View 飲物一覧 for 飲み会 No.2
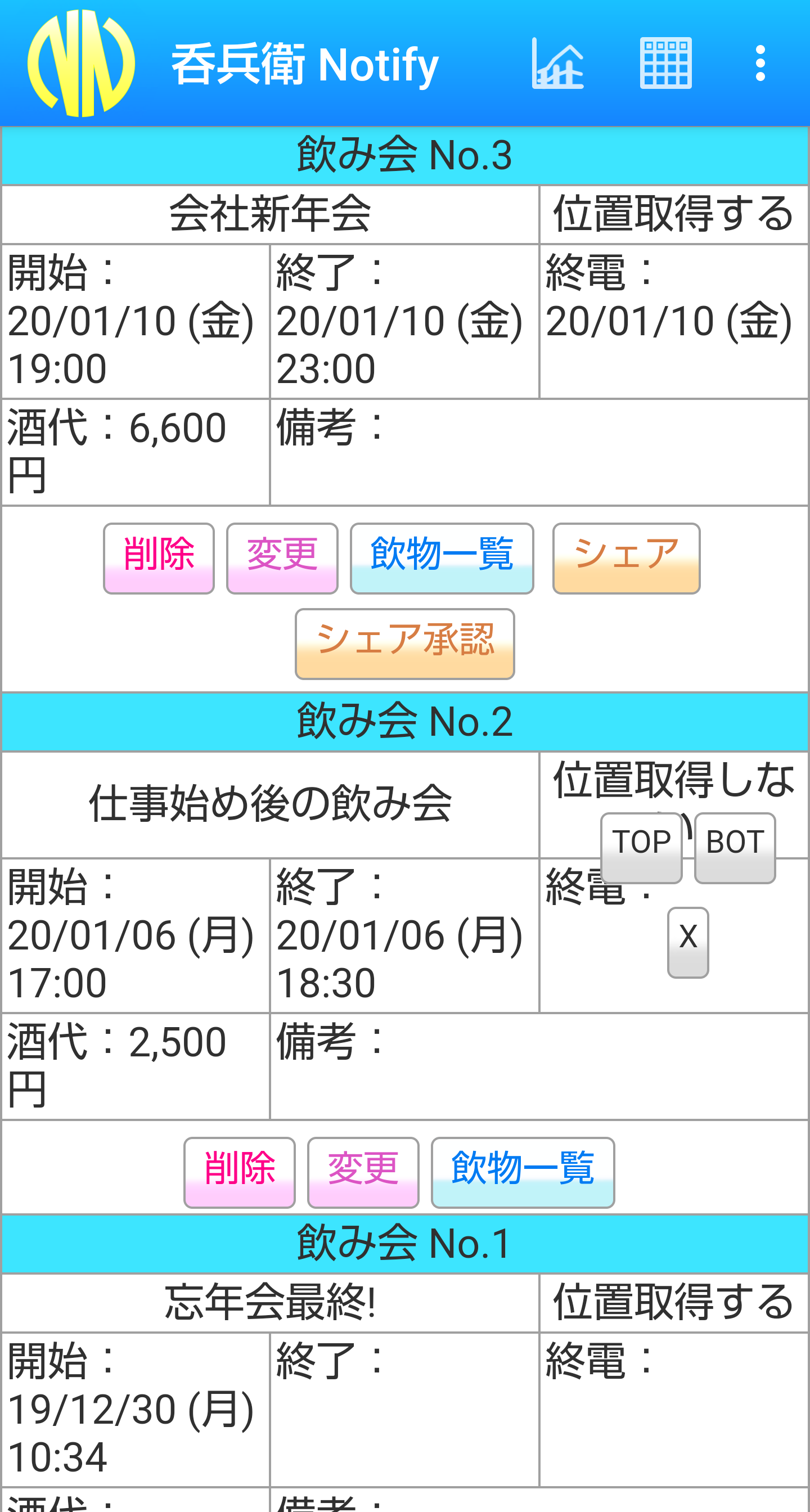The height and width of the screenshot is (1512, 810). 523,1172
